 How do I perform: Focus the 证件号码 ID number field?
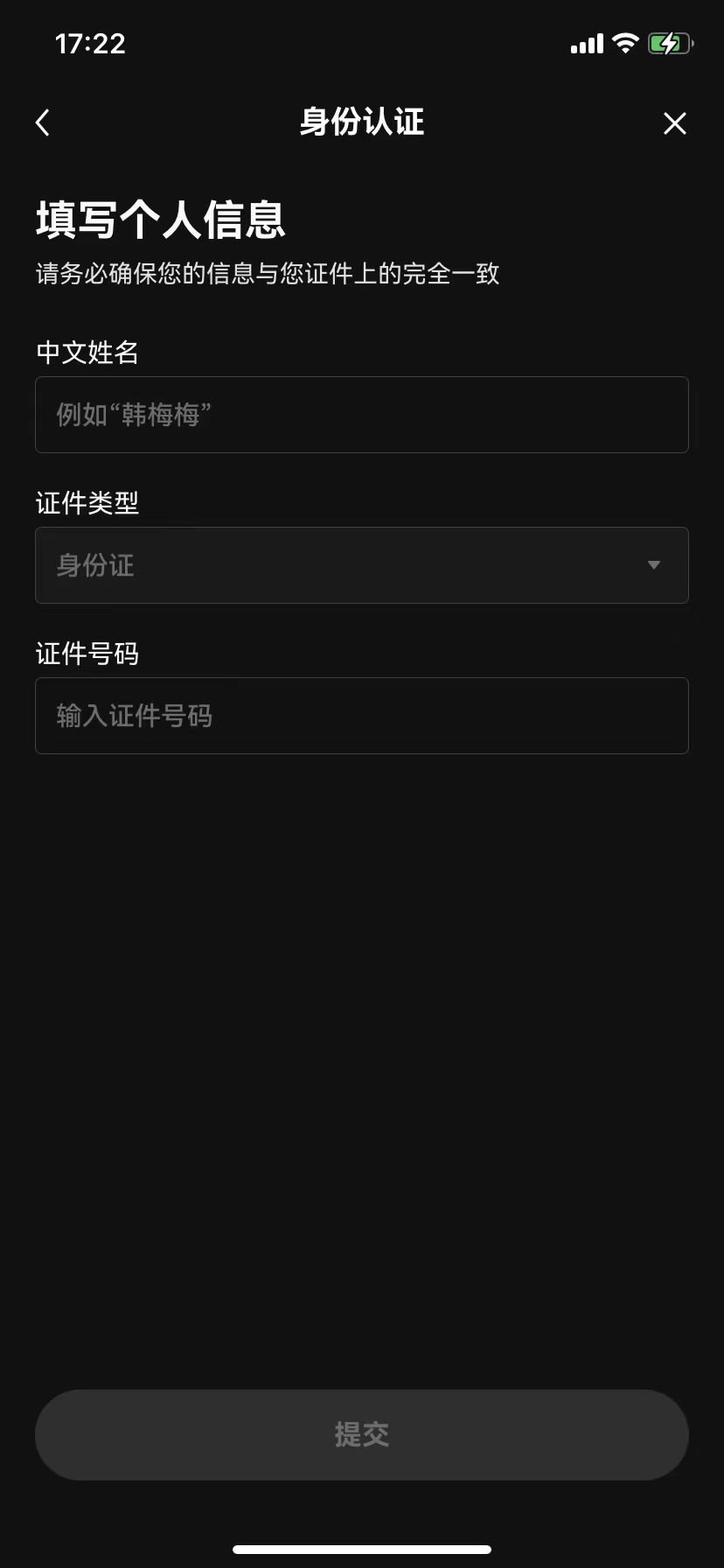pyautogui.click(x=362, y=716)
